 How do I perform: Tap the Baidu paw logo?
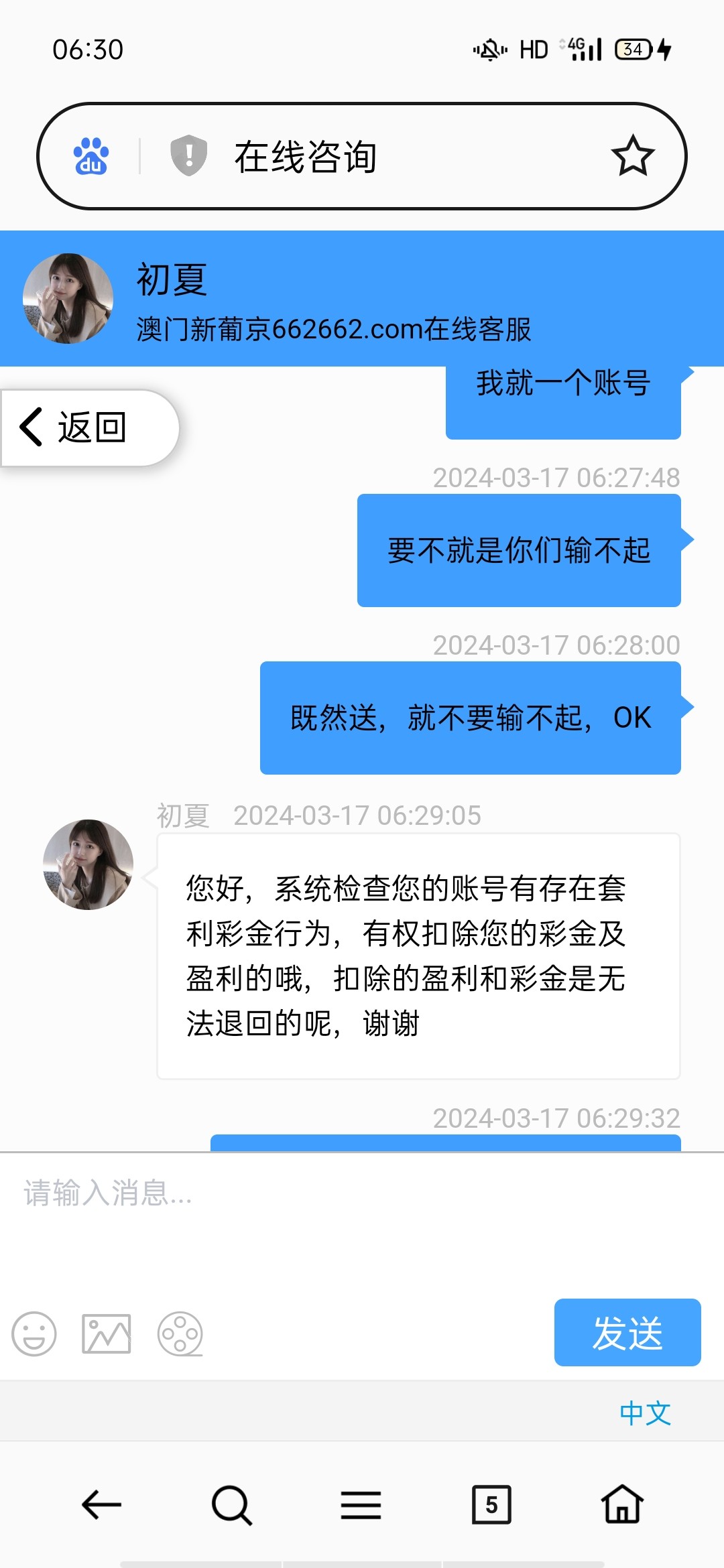(x=91, y=156)
